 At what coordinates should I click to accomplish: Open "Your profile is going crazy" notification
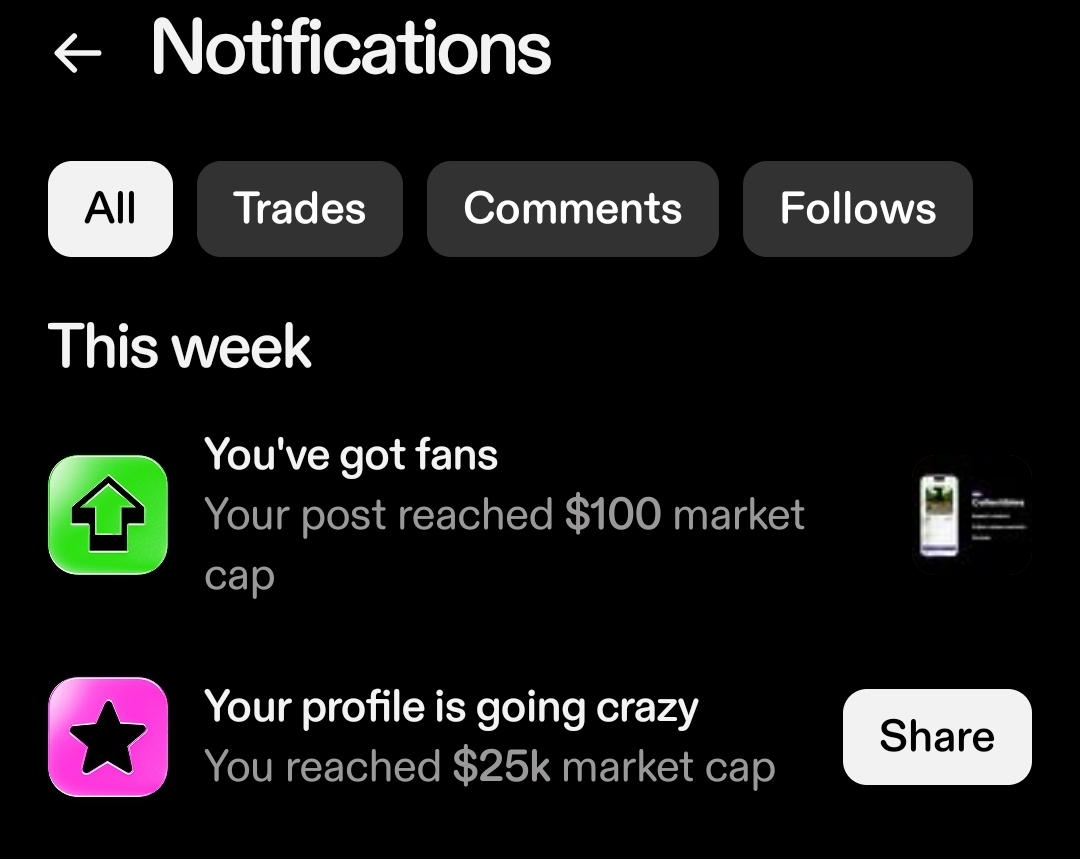[450, 737]
